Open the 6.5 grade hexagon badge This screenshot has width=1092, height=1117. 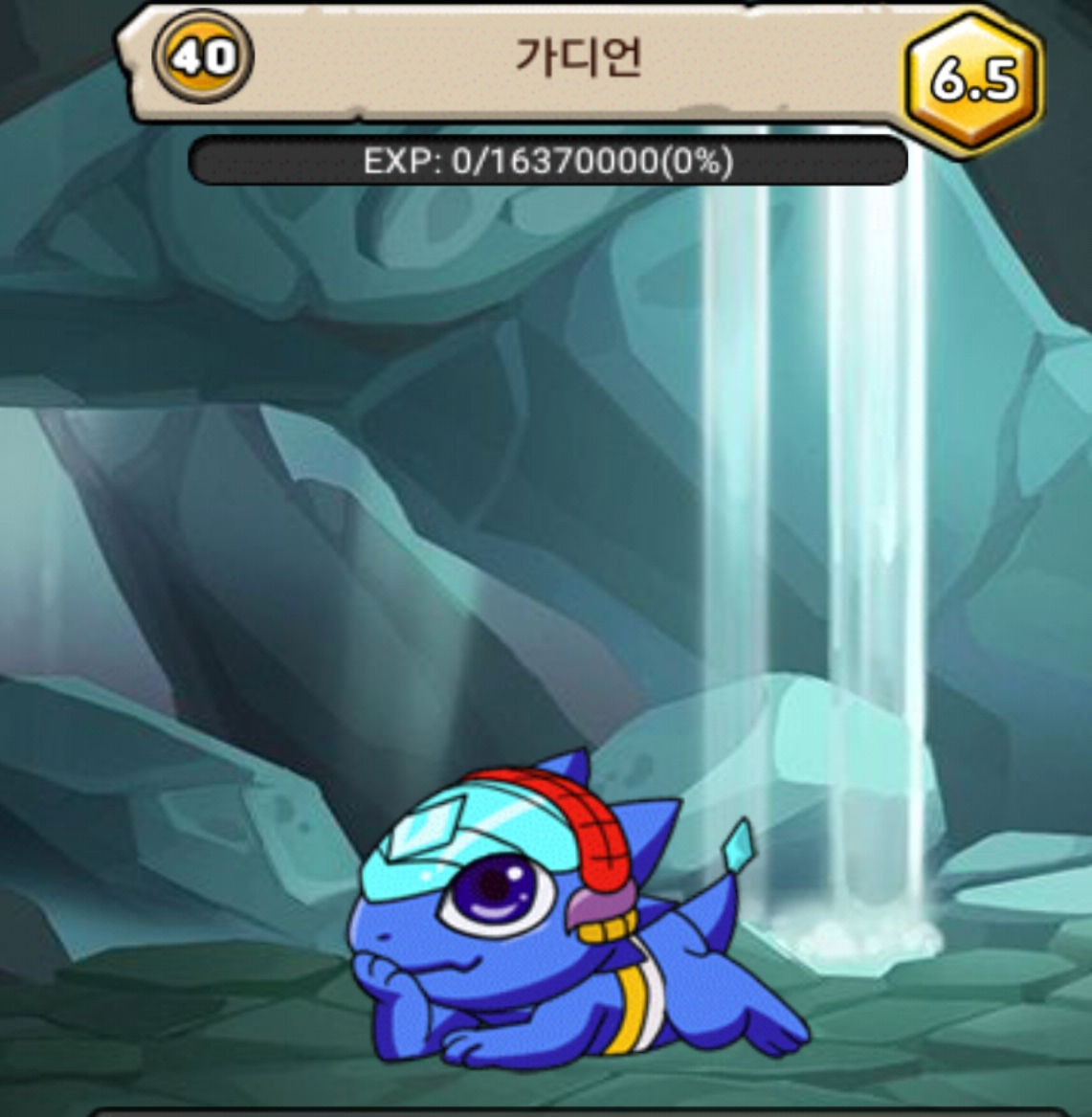tap(973, 80)
